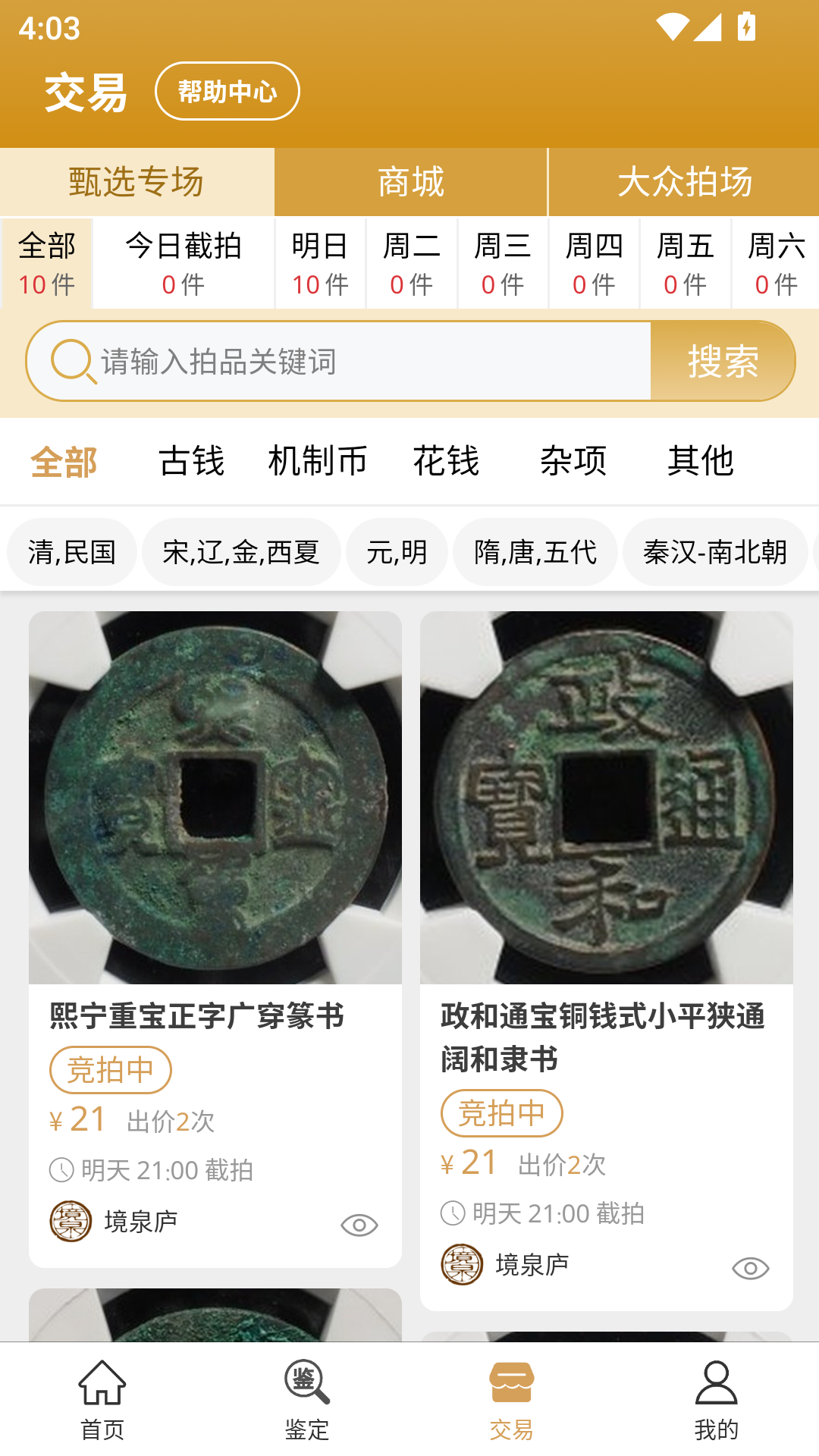Open the 帮助中心 help center
The image size is (819, 1456).
pyautogui.click(x=227, y=90)
